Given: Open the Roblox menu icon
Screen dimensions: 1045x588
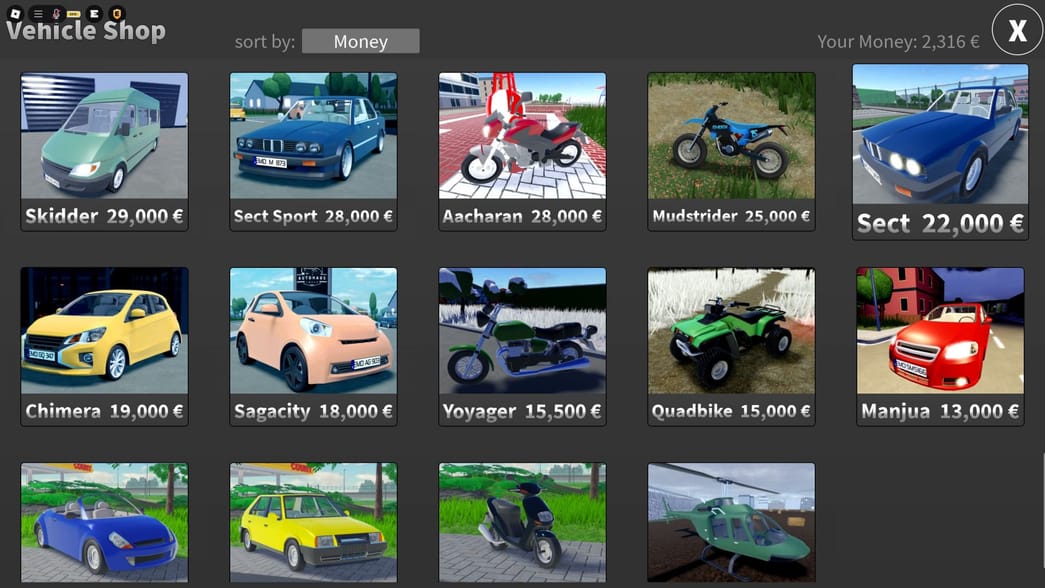Looking at the screenshot, I should 14,13.
